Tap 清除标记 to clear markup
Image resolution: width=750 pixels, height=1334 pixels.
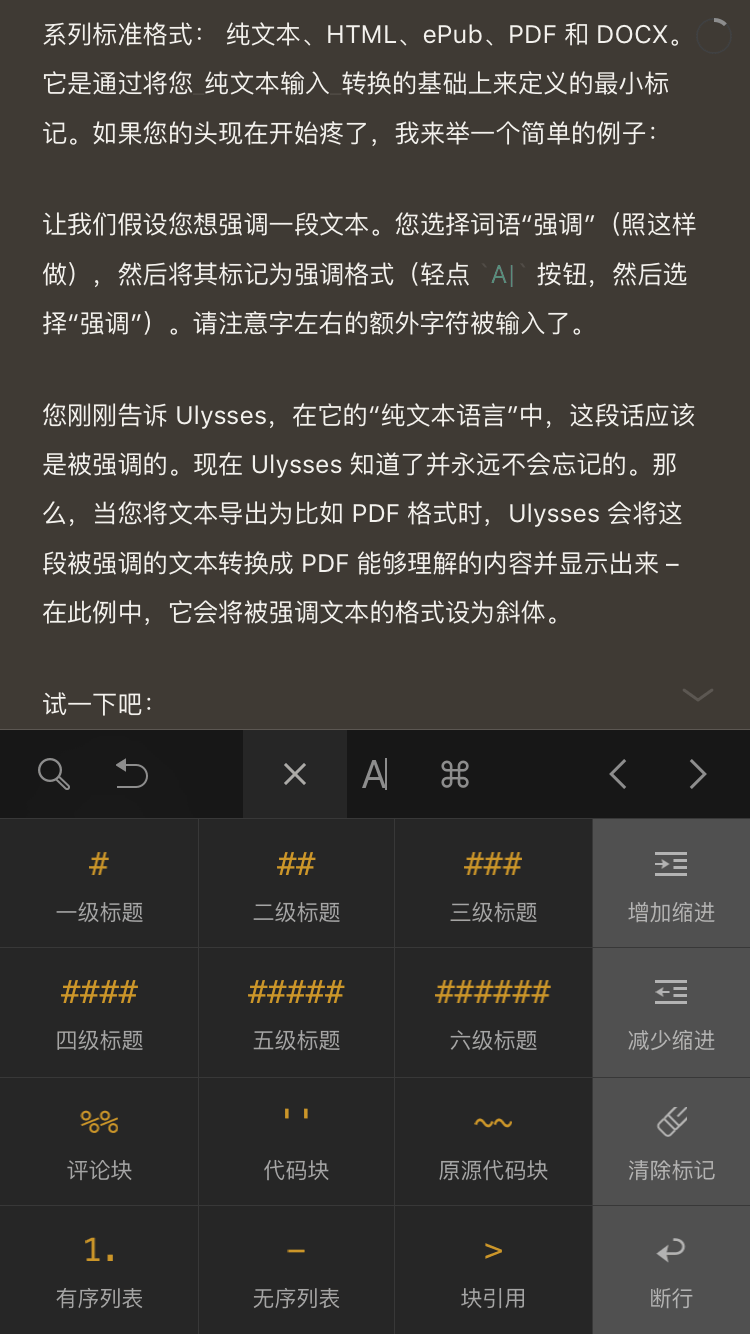671,1141
